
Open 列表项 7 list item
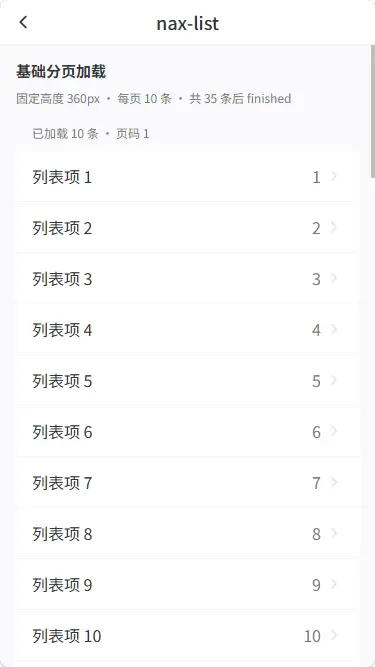point(188,483)
